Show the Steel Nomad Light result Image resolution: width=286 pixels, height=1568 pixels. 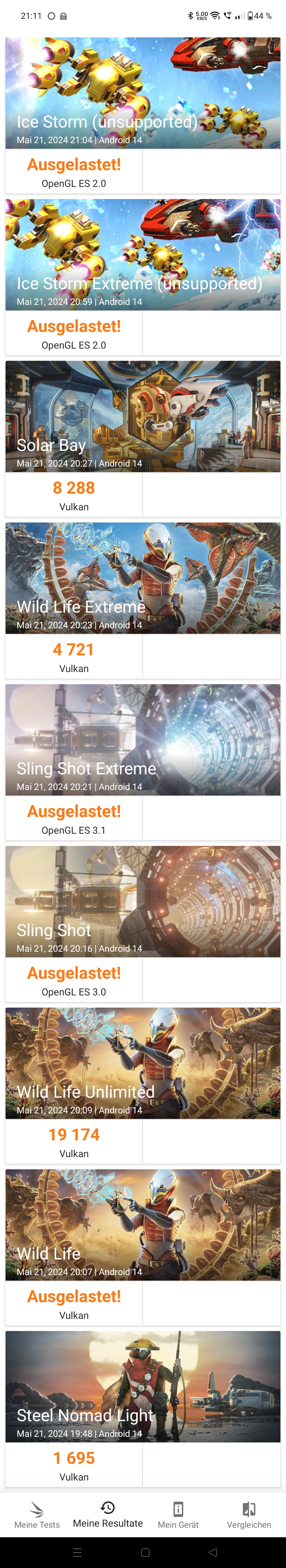click(142, 1408)
